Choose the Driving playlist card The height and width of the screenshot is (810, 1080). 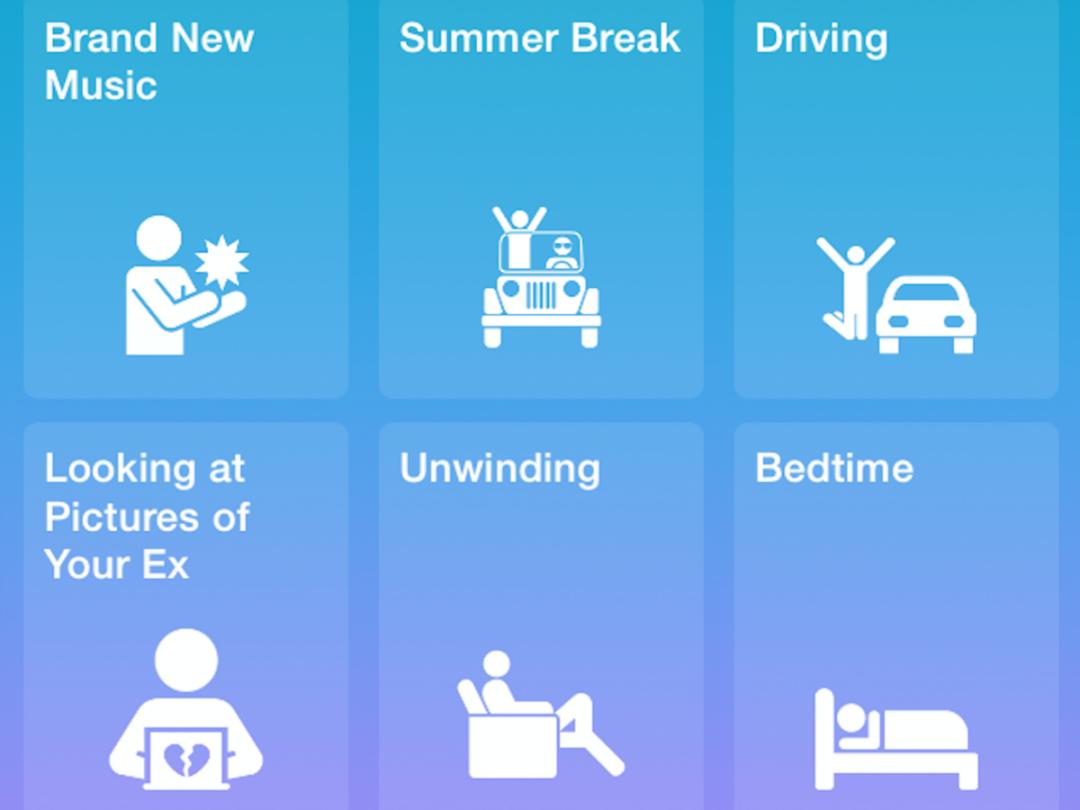pos(896,200)
